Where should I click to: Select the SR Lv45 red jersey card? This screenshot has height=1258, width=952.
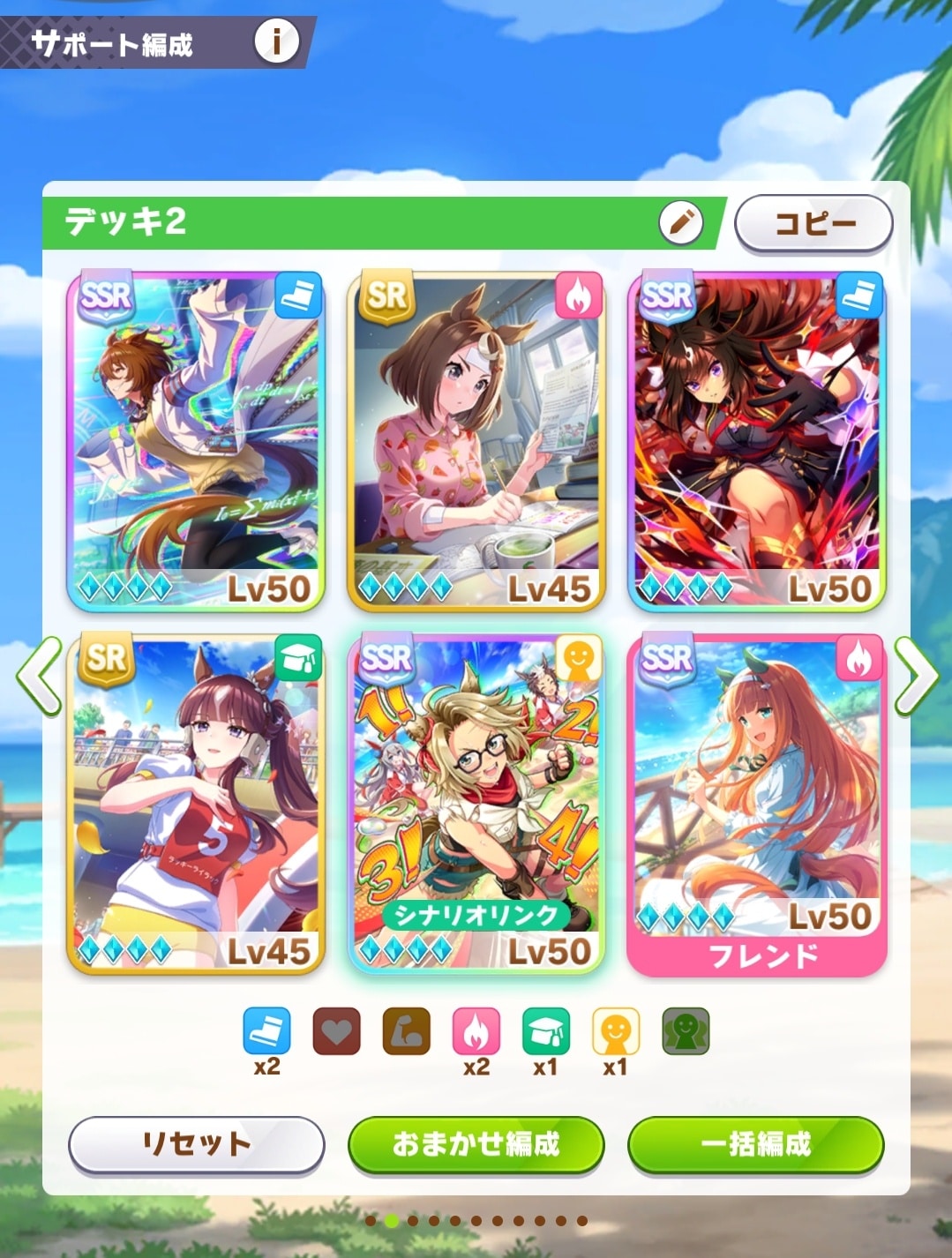click(x=196, y=801)
